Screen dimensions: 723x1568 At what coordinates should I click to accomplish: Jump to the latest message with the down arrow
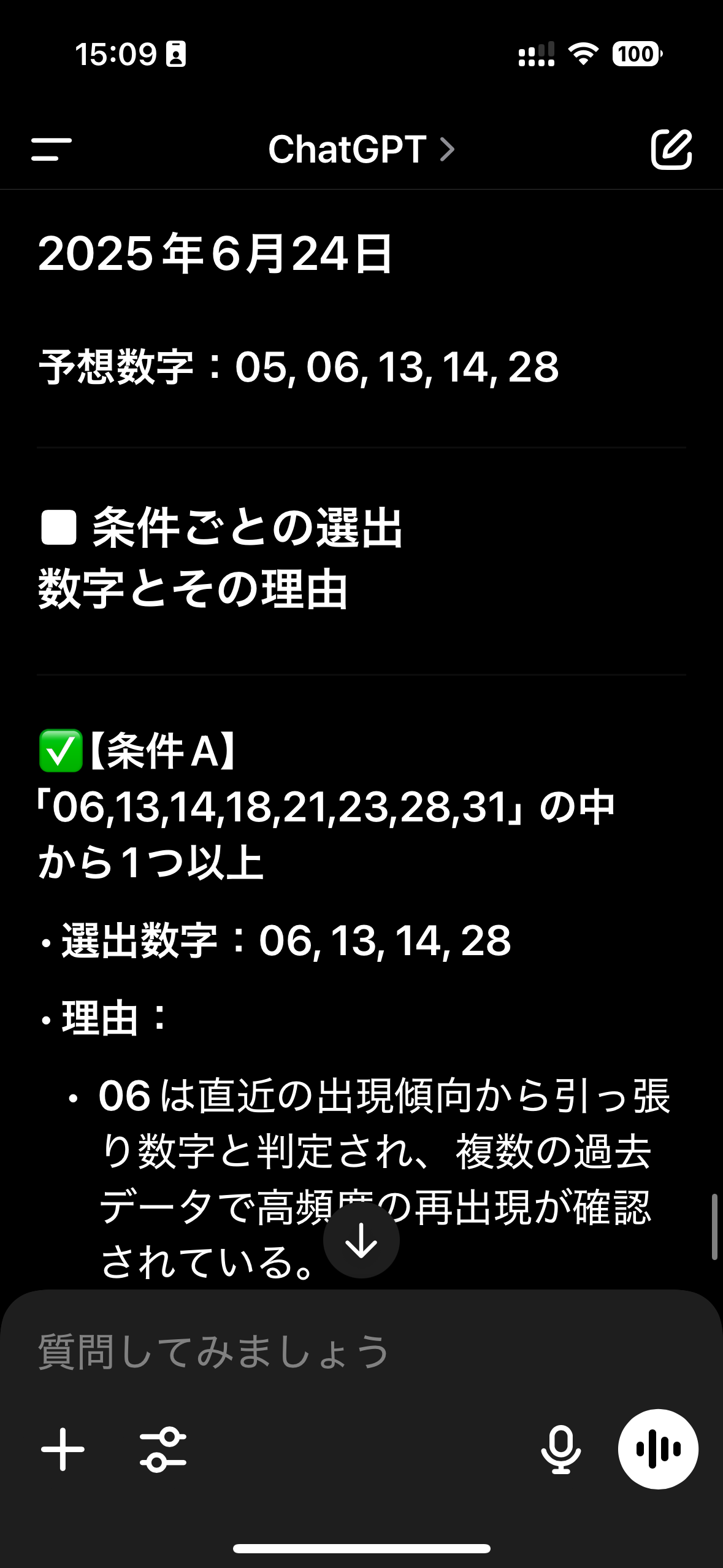361,1240
